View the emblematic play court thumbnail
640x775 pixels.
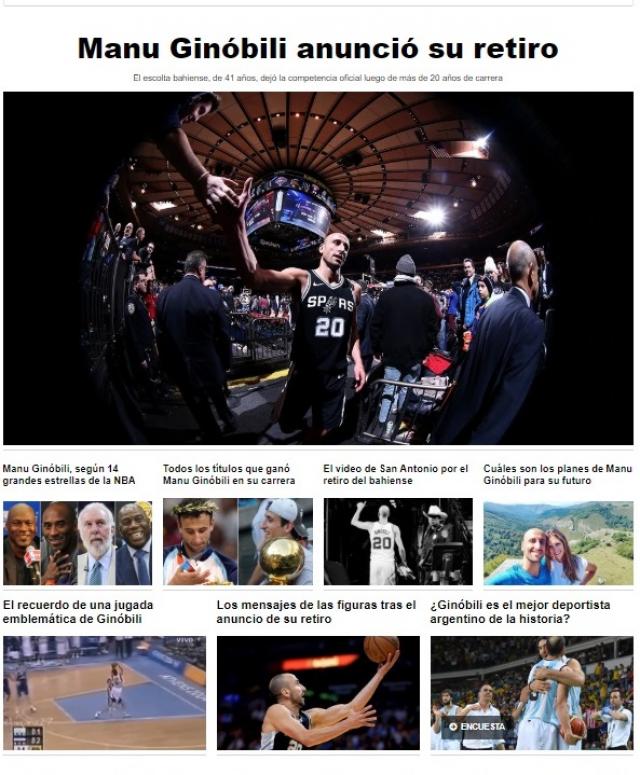(x=104, y=693)
